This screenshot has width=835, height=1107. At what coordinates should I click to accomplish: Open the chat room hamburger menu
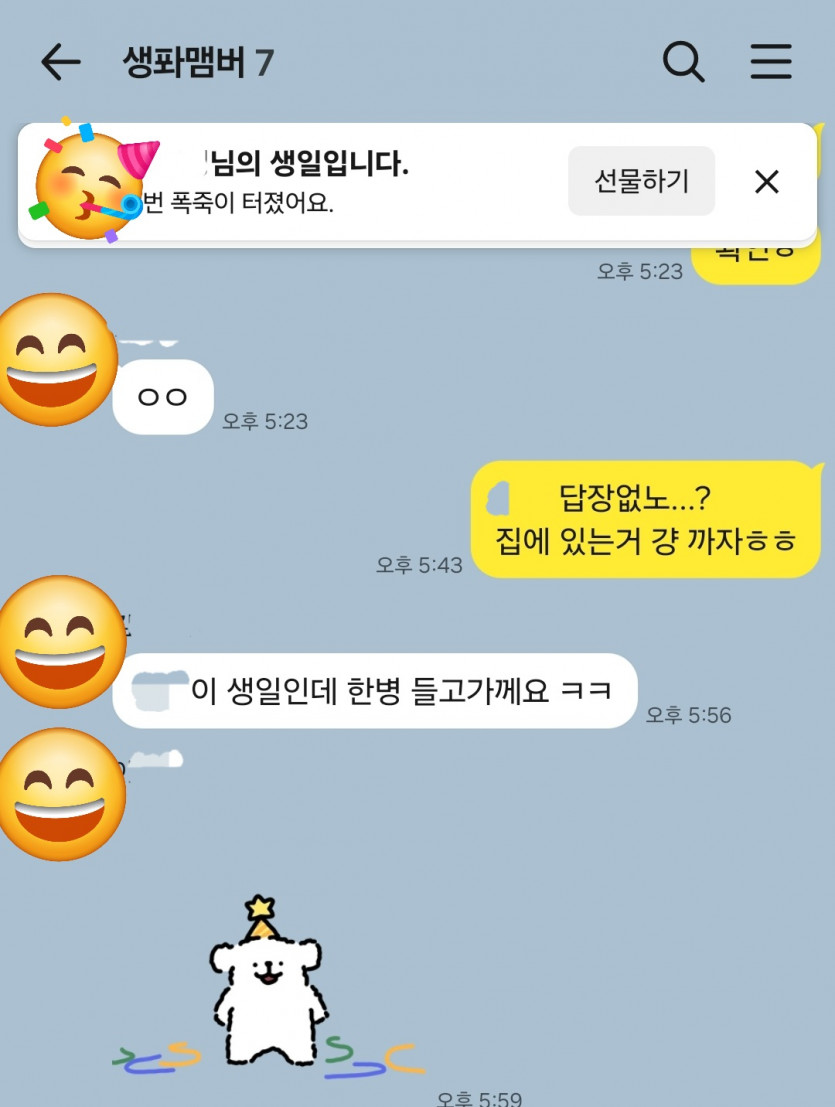coord(771,63)
